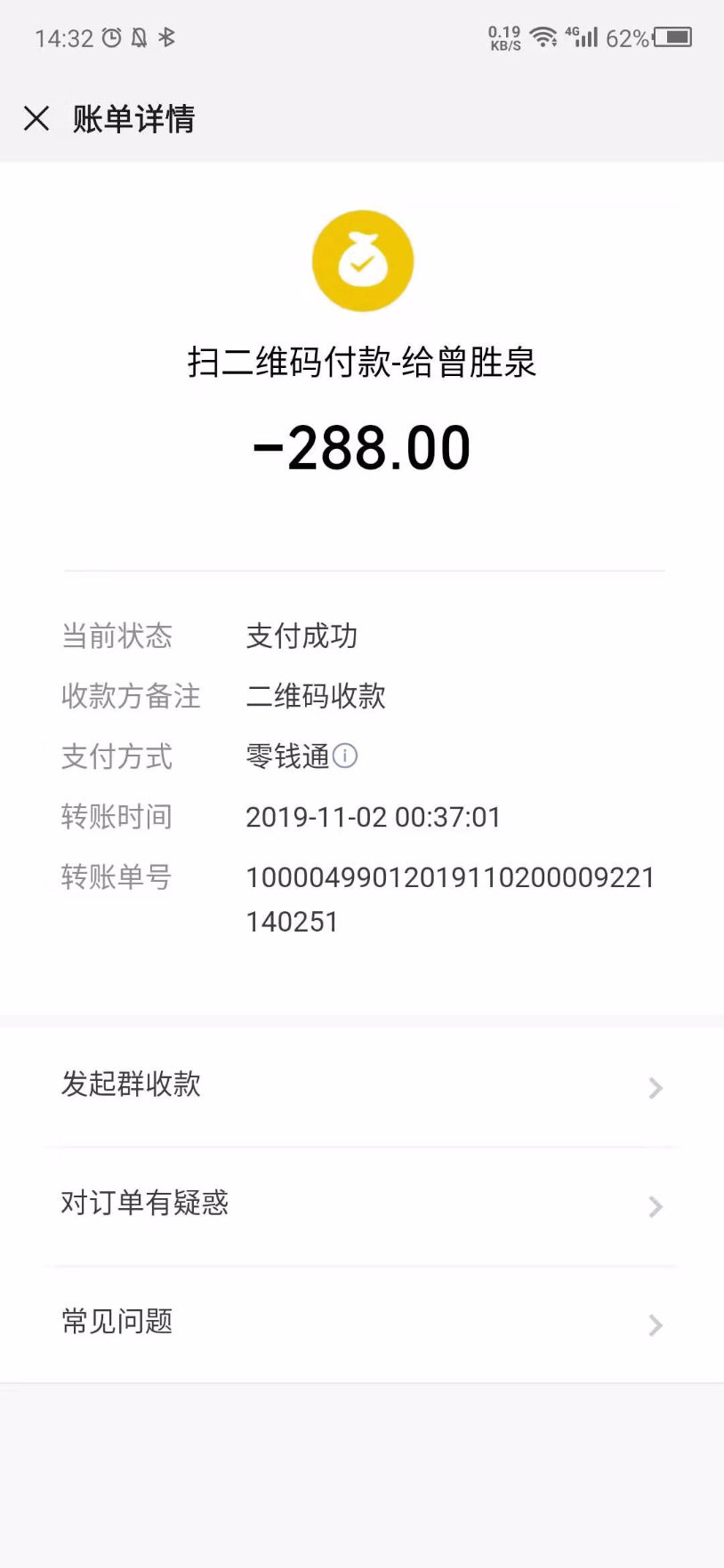The image size is (724, 1568).
Task: Close the 账单详情 page
Action: click(36, 118)
